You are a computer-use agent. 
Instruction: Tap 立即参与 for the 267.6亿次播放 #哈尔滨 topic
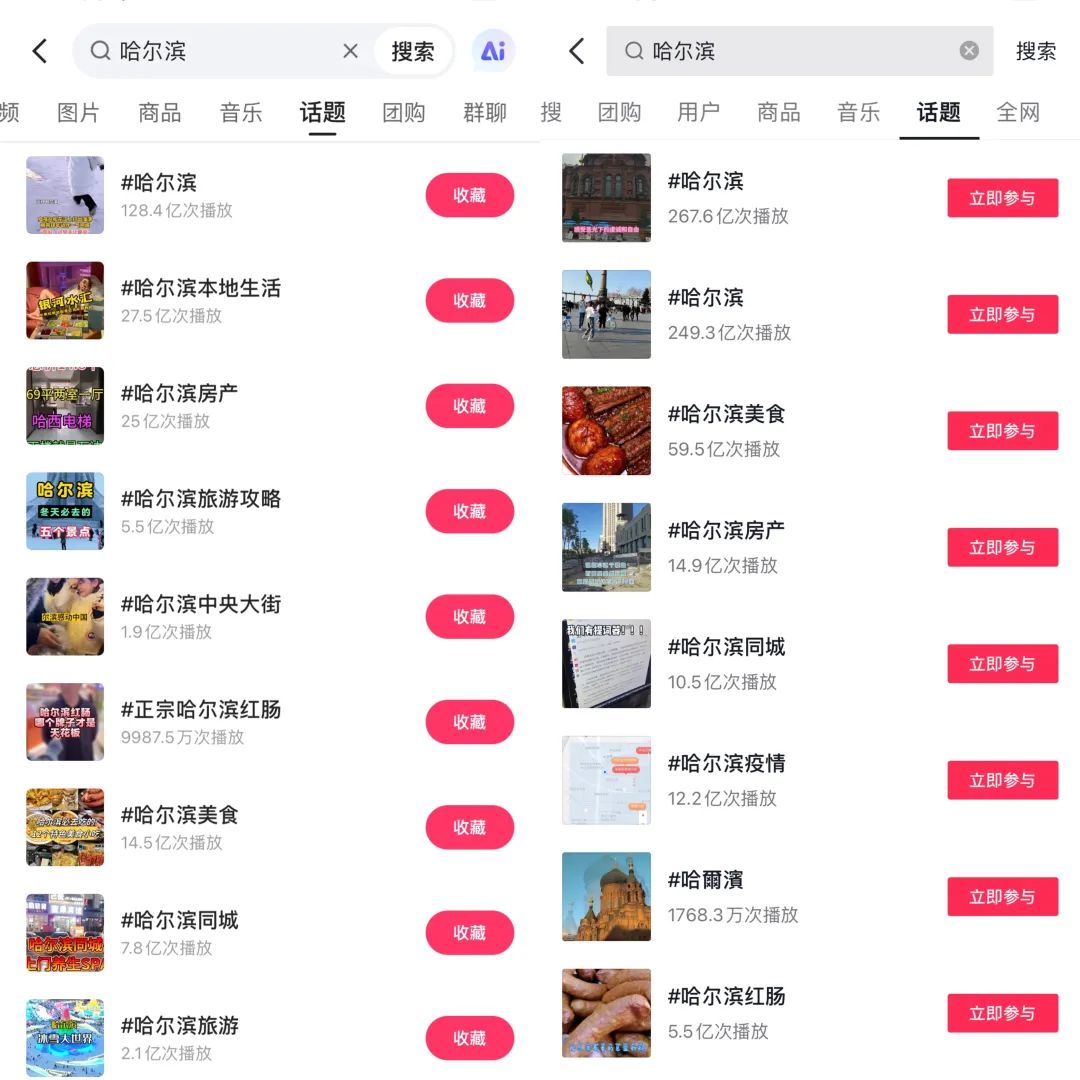click(x=1002, y=198)
